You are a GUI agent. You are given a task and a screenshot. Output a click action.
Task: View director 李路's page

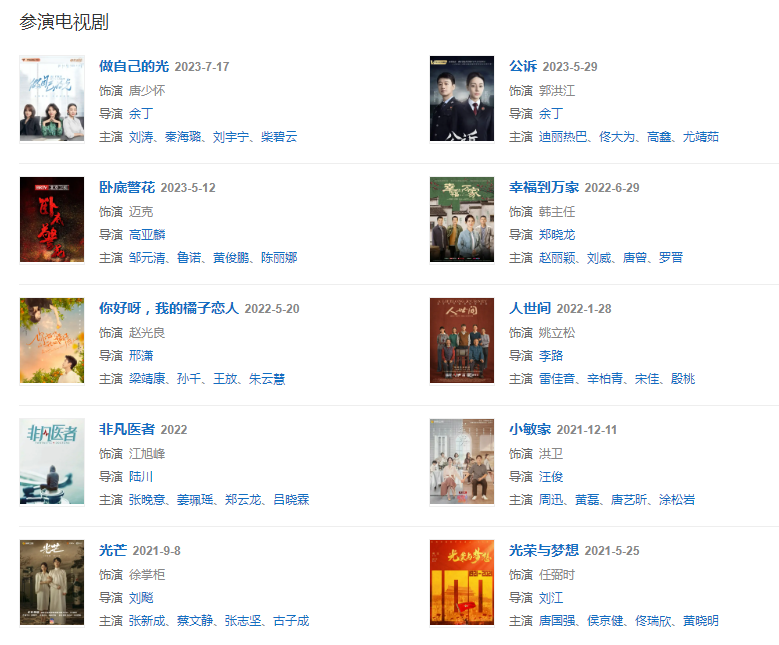point(551,355)
